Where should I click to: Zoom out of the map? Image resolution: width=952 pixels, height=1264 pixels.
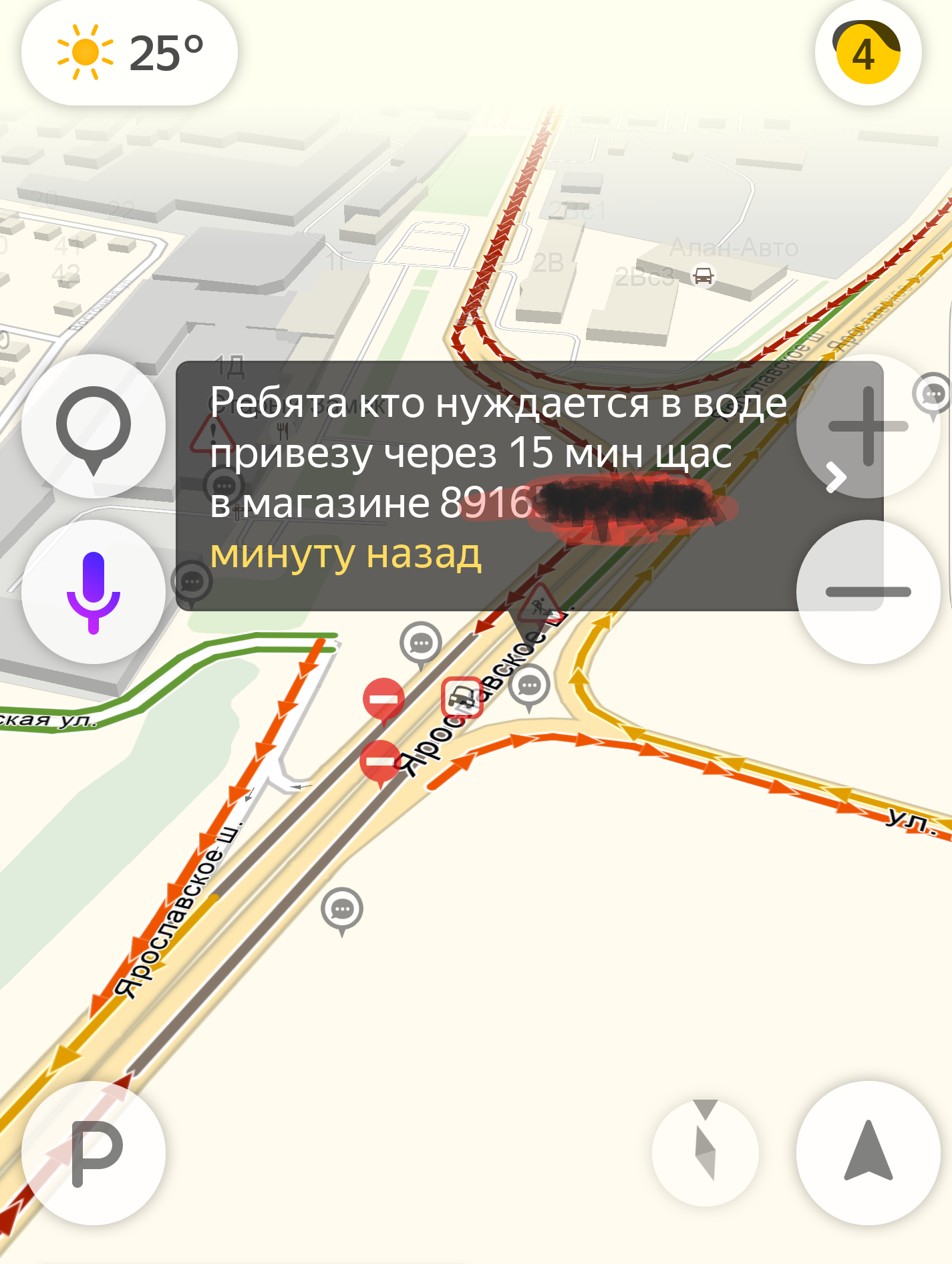pos(867,592)
